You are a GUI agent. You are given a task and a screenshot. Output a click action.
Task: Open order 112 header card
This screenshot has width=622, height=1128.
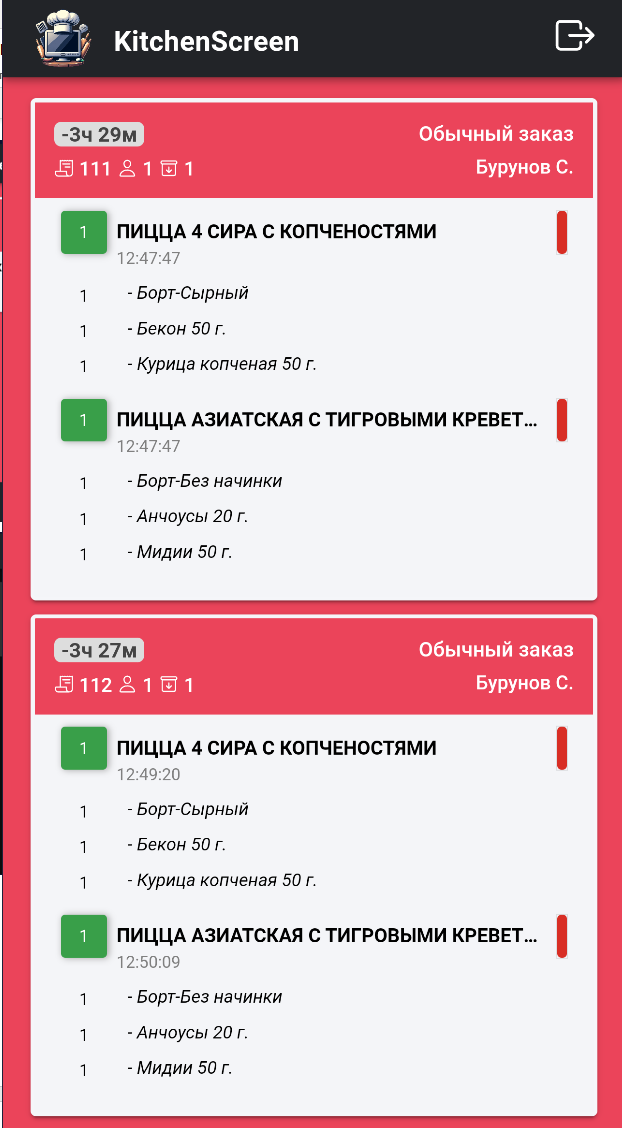click(x=314, y=666)
